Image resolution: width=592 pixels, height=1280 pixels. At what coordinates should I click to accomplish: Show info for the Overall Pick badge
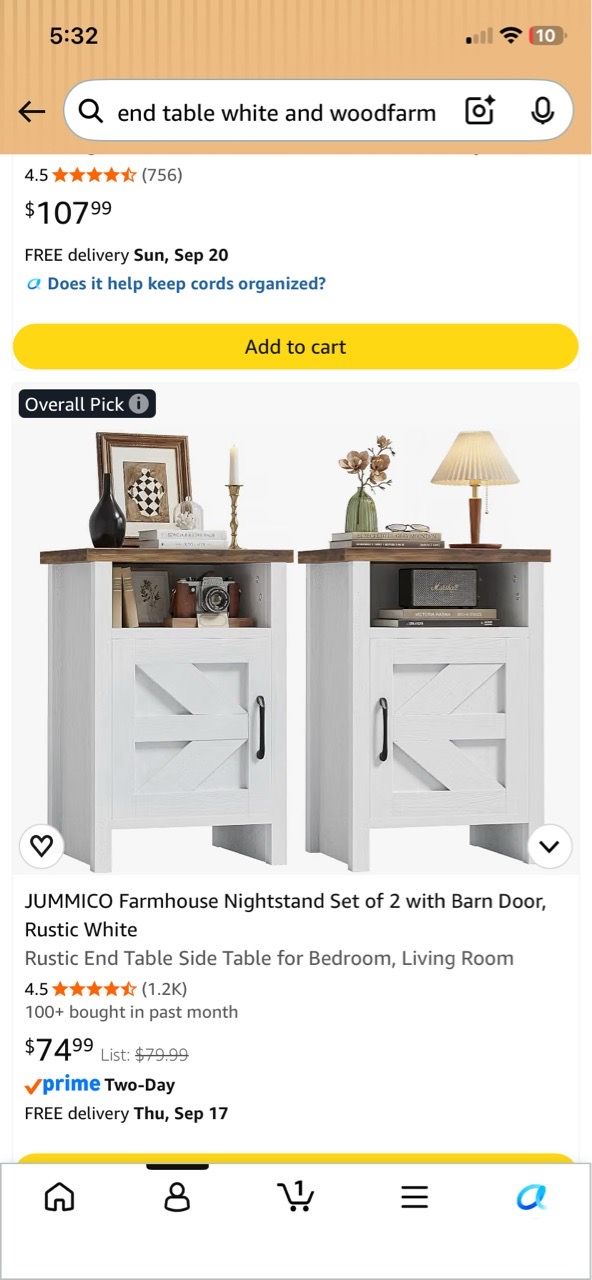point(139,404)
